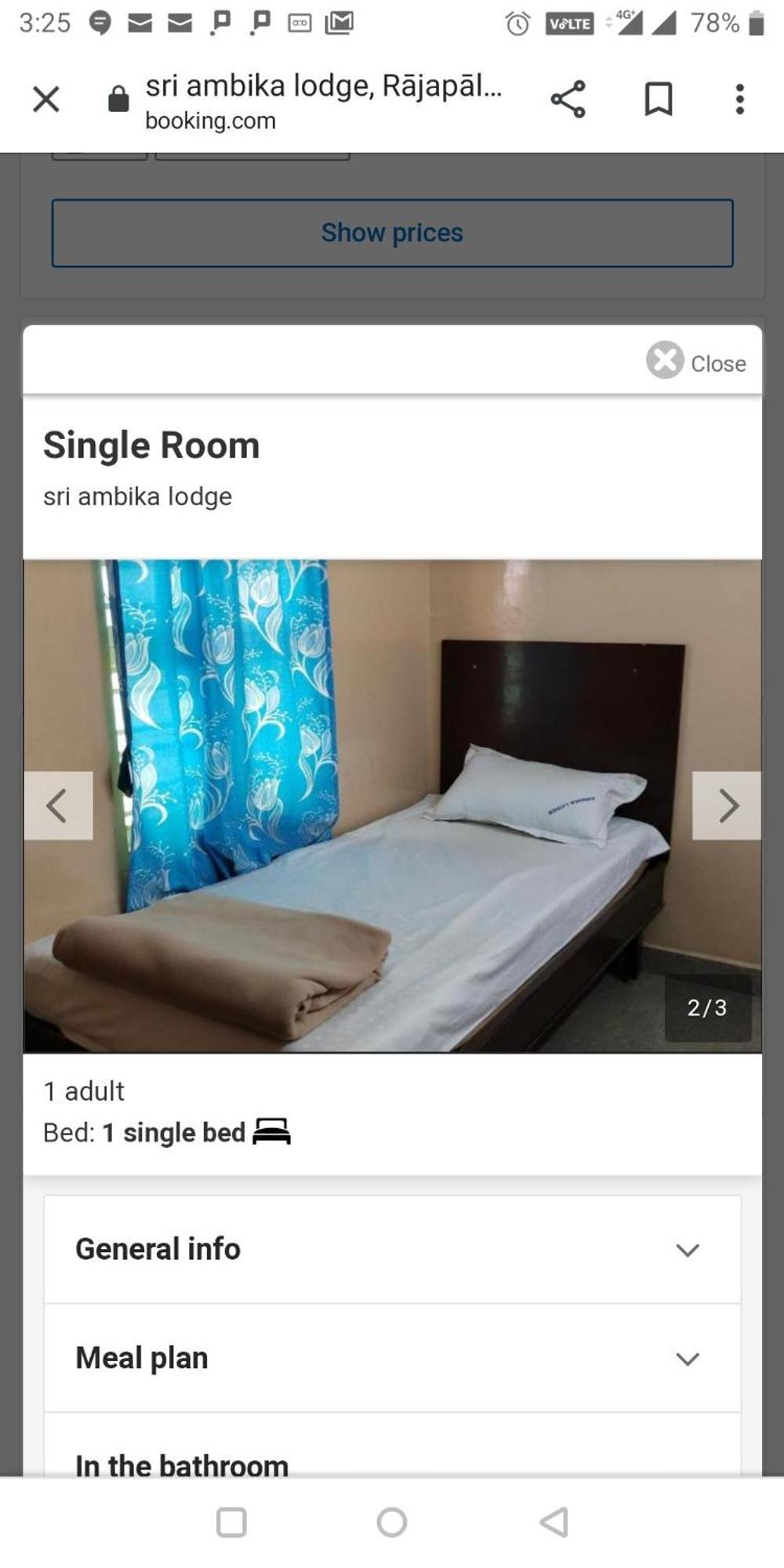View the next room photo

727,806
